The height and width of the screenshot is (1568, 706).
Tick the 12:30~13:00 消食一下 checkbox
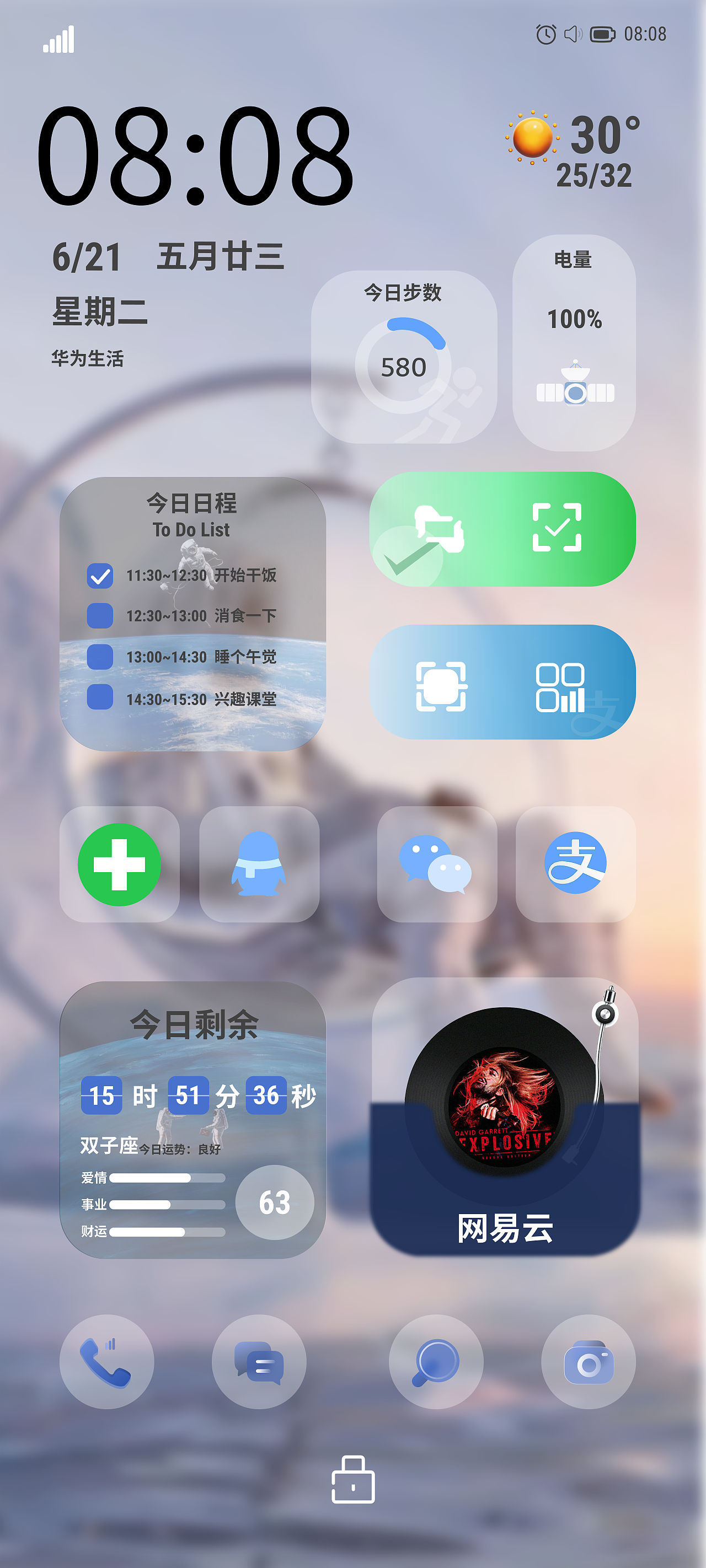100,615
